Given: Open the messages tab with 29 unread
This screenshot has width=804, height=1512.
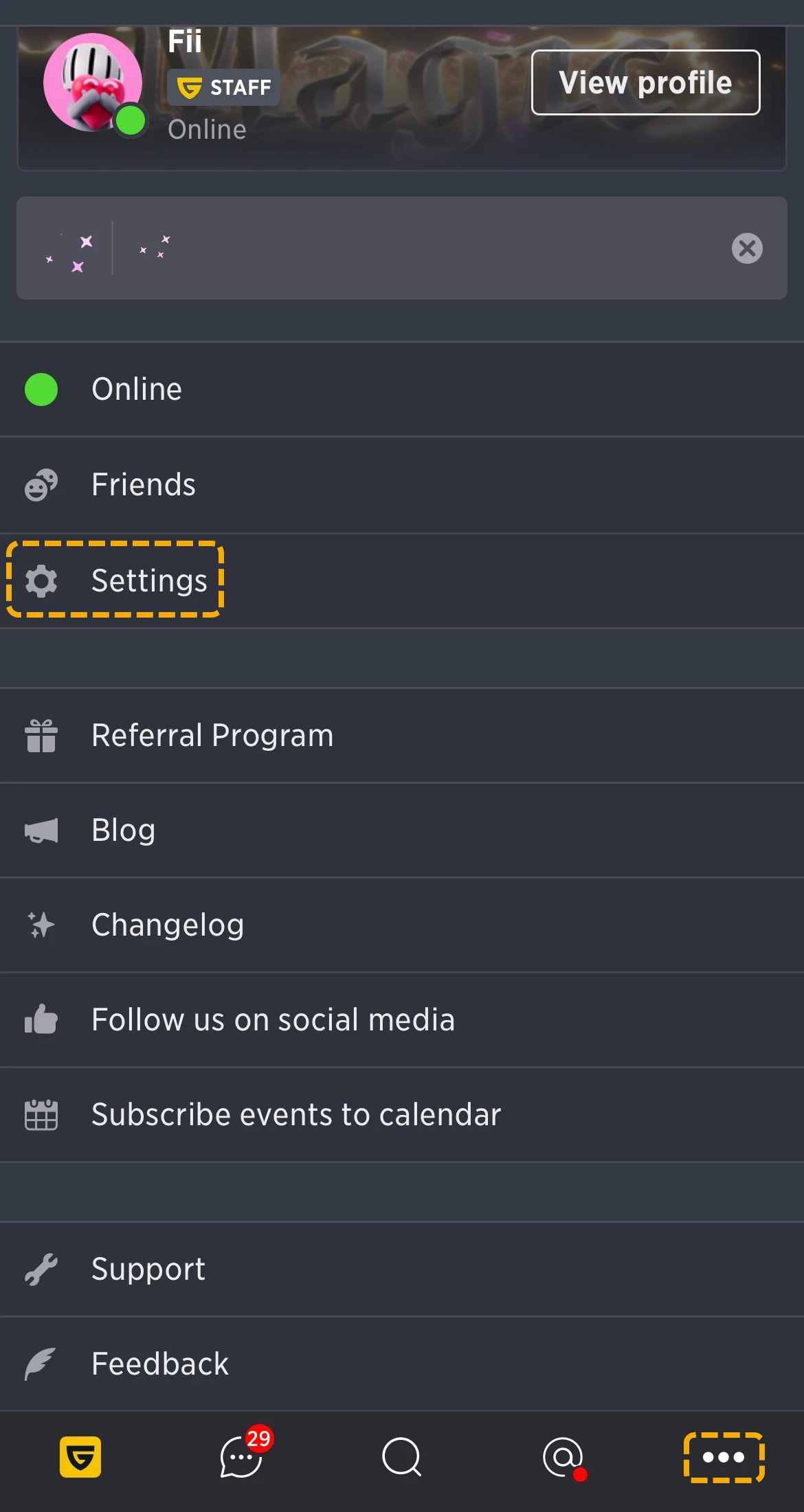Looking at the screenshot, I should click(242, 1456).
